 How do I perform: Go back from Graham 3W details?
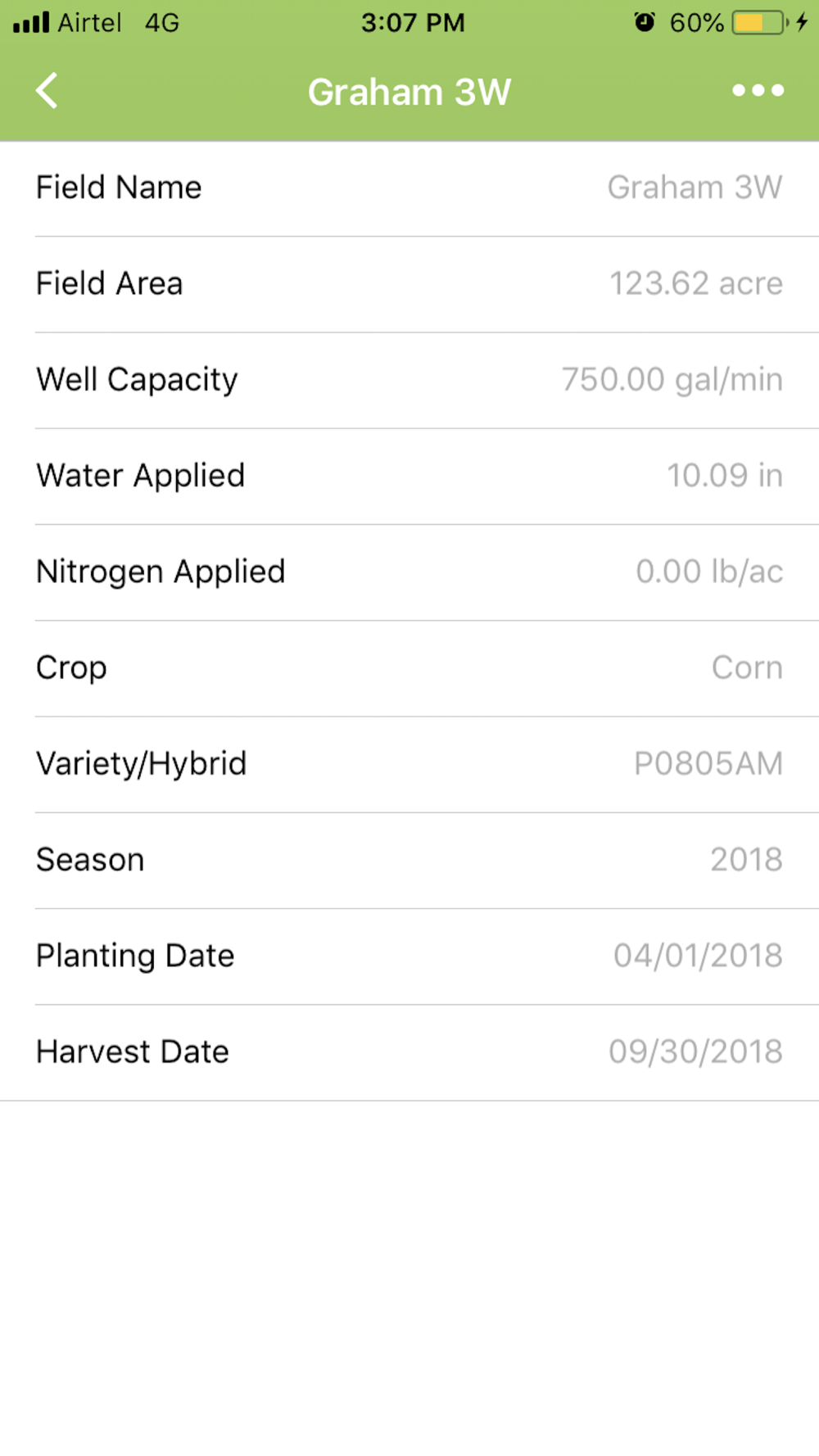click(47, 91)
